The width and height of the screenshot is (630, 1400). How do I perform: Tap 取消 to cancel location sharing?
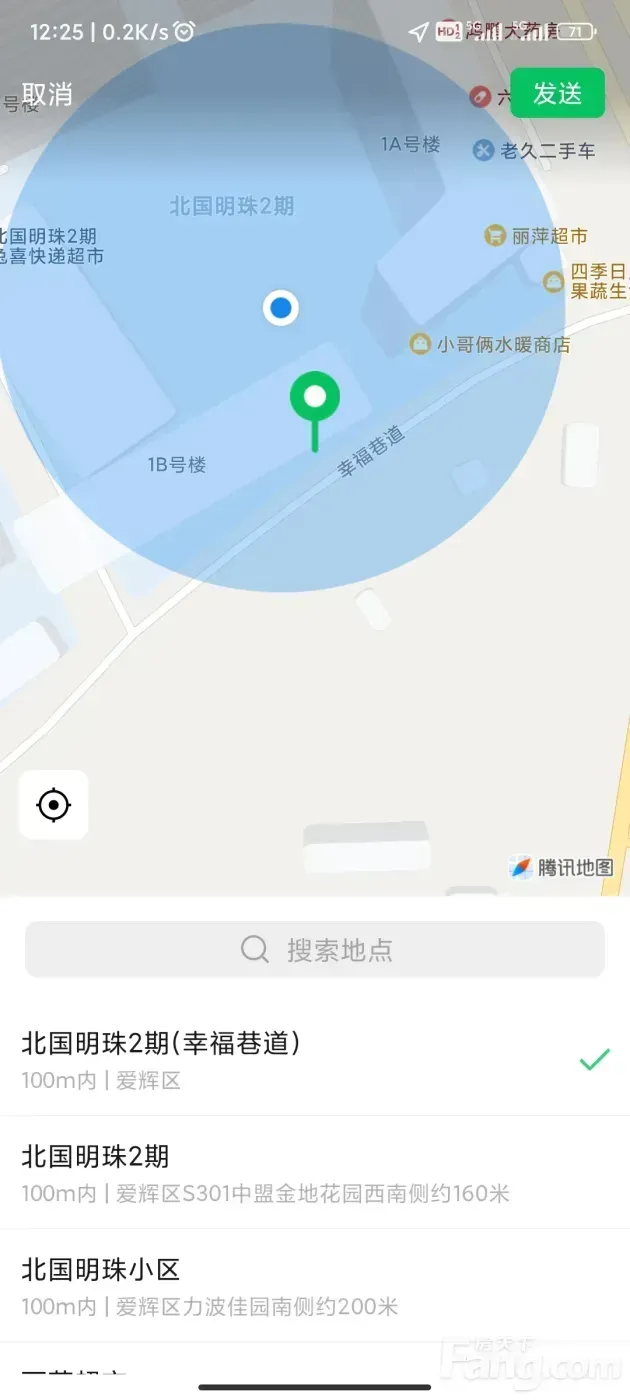tap(47, 94)
